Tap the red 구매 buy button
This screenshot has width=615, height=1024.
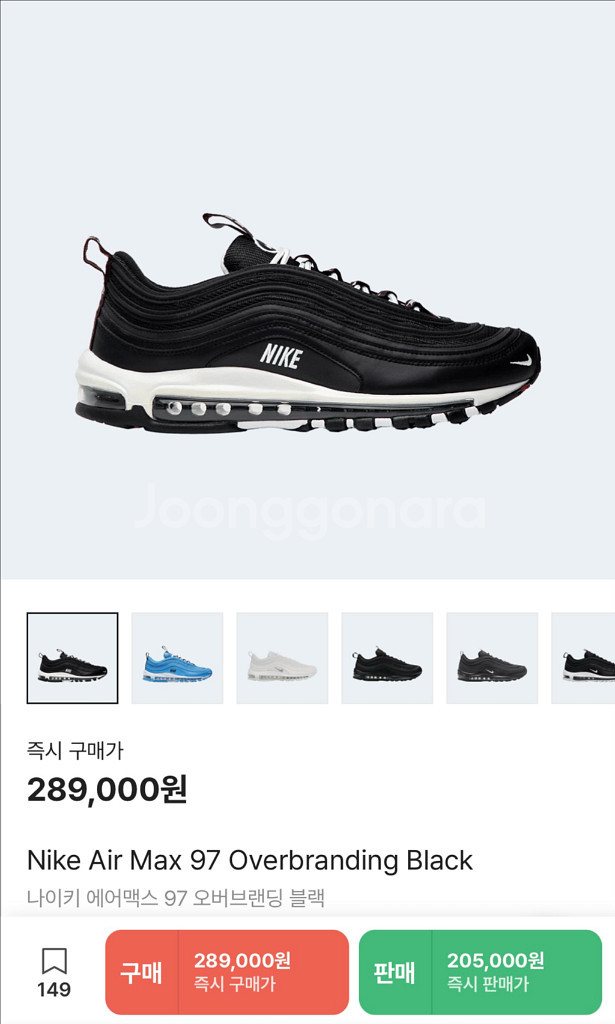[227, 972]
